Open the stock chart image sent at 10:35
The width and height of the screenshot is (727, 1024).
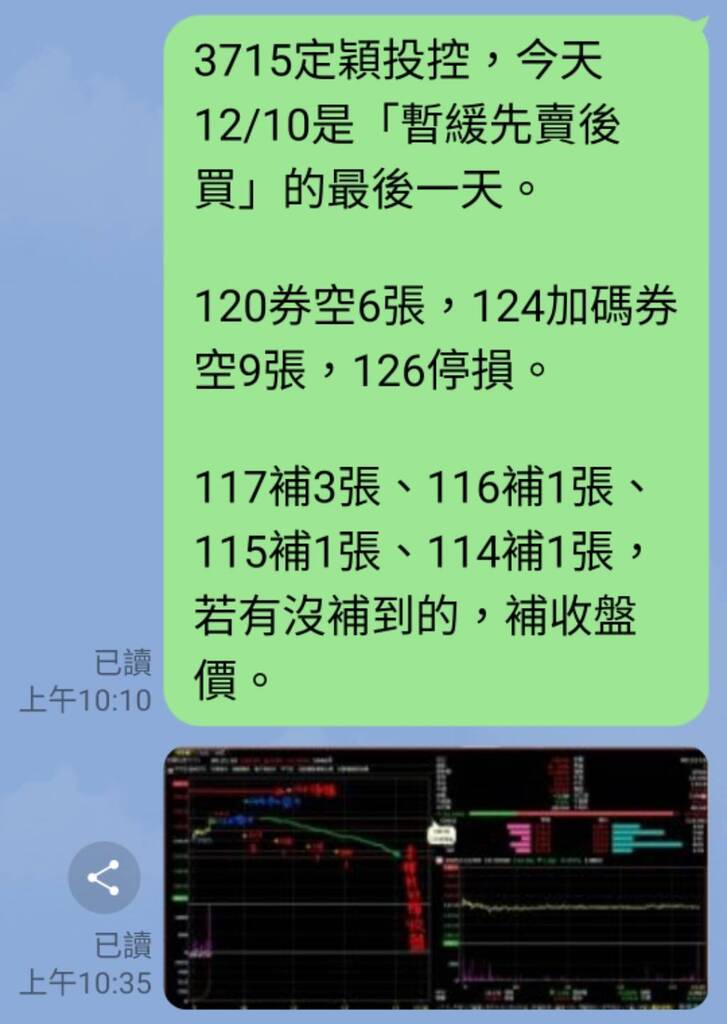coord(436,878)
